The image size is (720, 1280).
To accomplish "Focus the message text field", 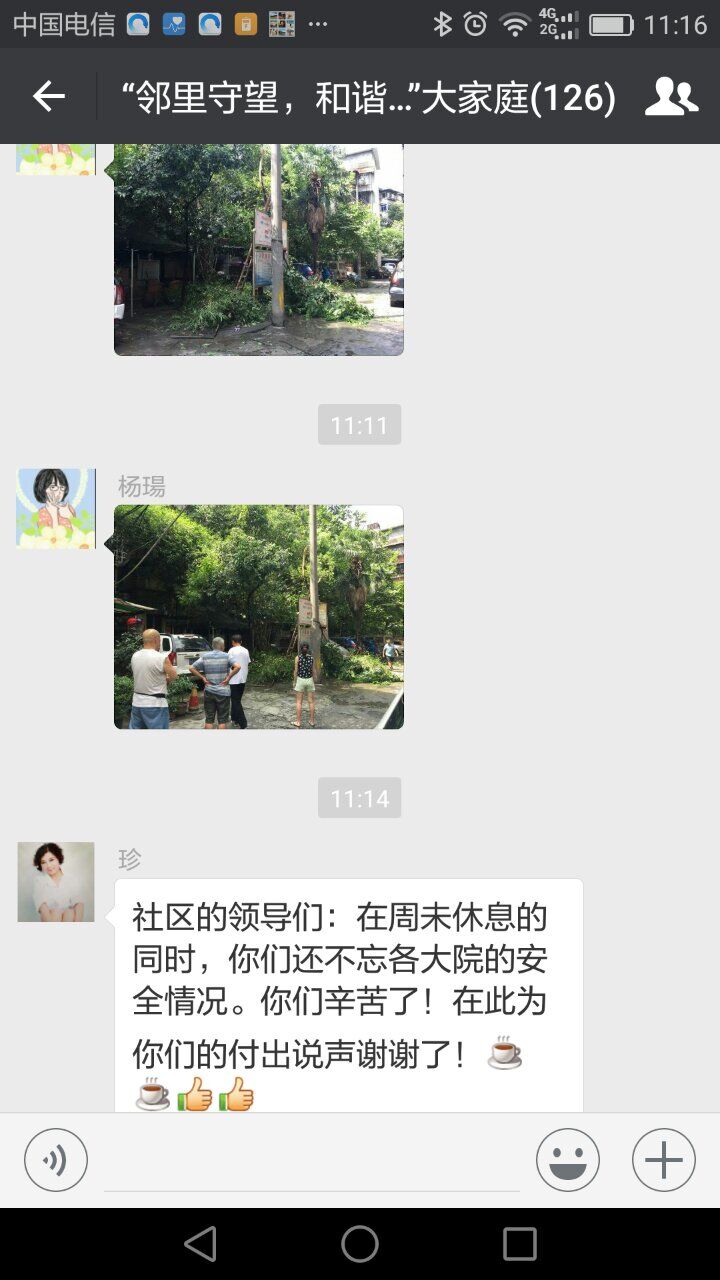I will pyautogui.click(x=311, y=1162).
